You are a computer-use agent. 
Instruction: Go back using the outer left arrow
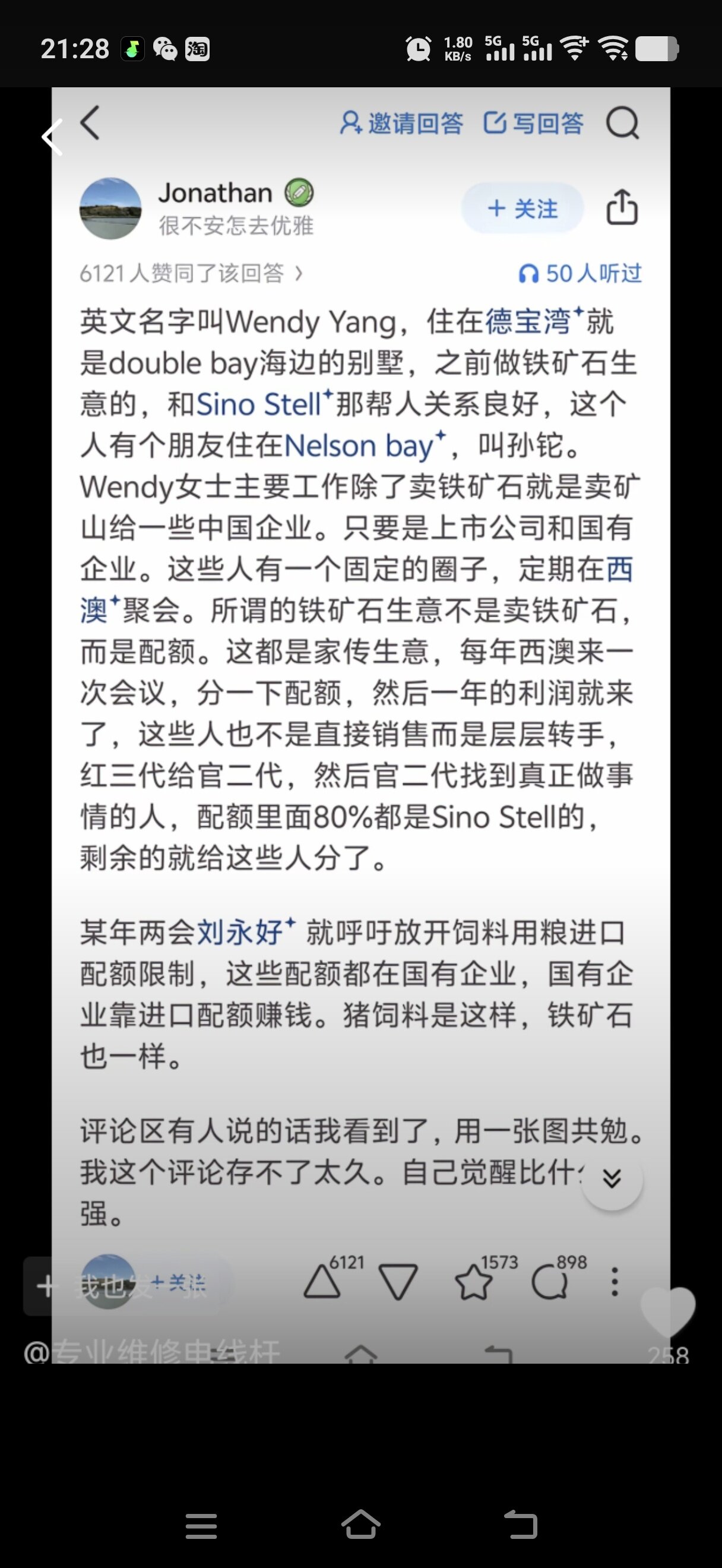tap(52, 137)
